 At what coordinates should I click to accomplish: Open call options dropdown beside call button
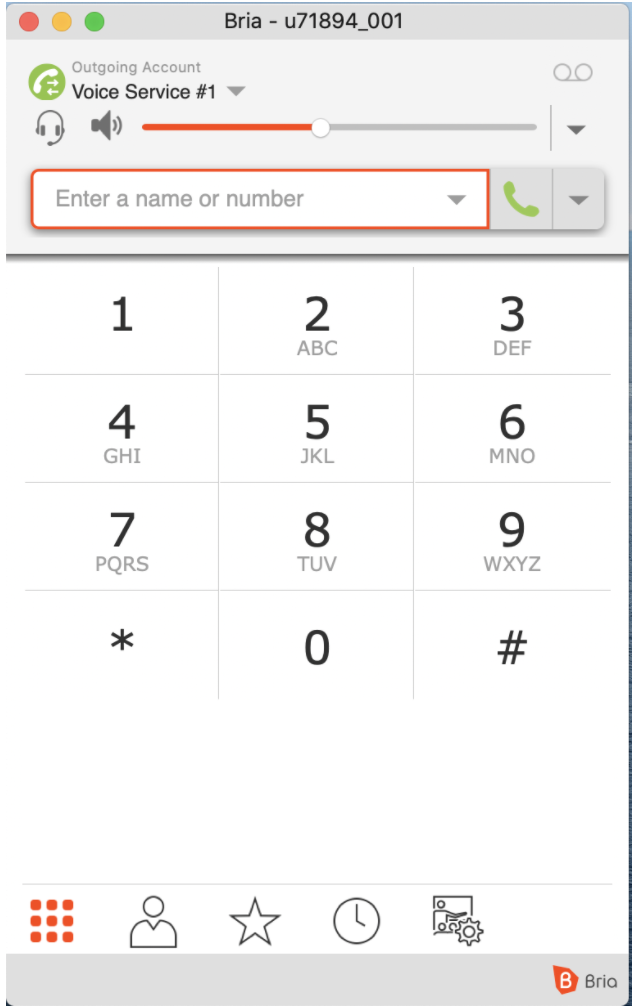[578, 199]
